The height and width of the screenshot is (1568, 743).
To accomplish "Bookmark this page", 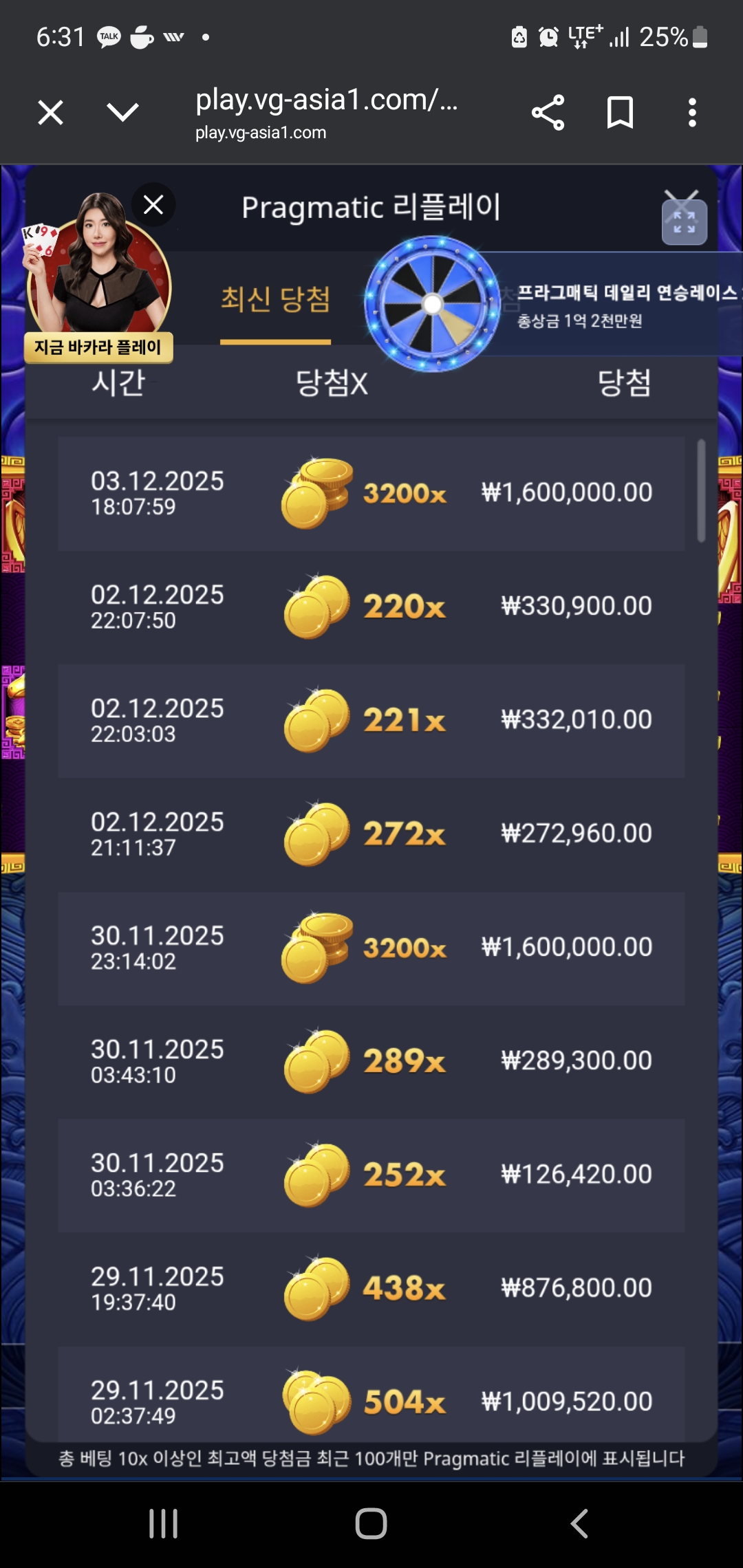I will tap(620, 113).
